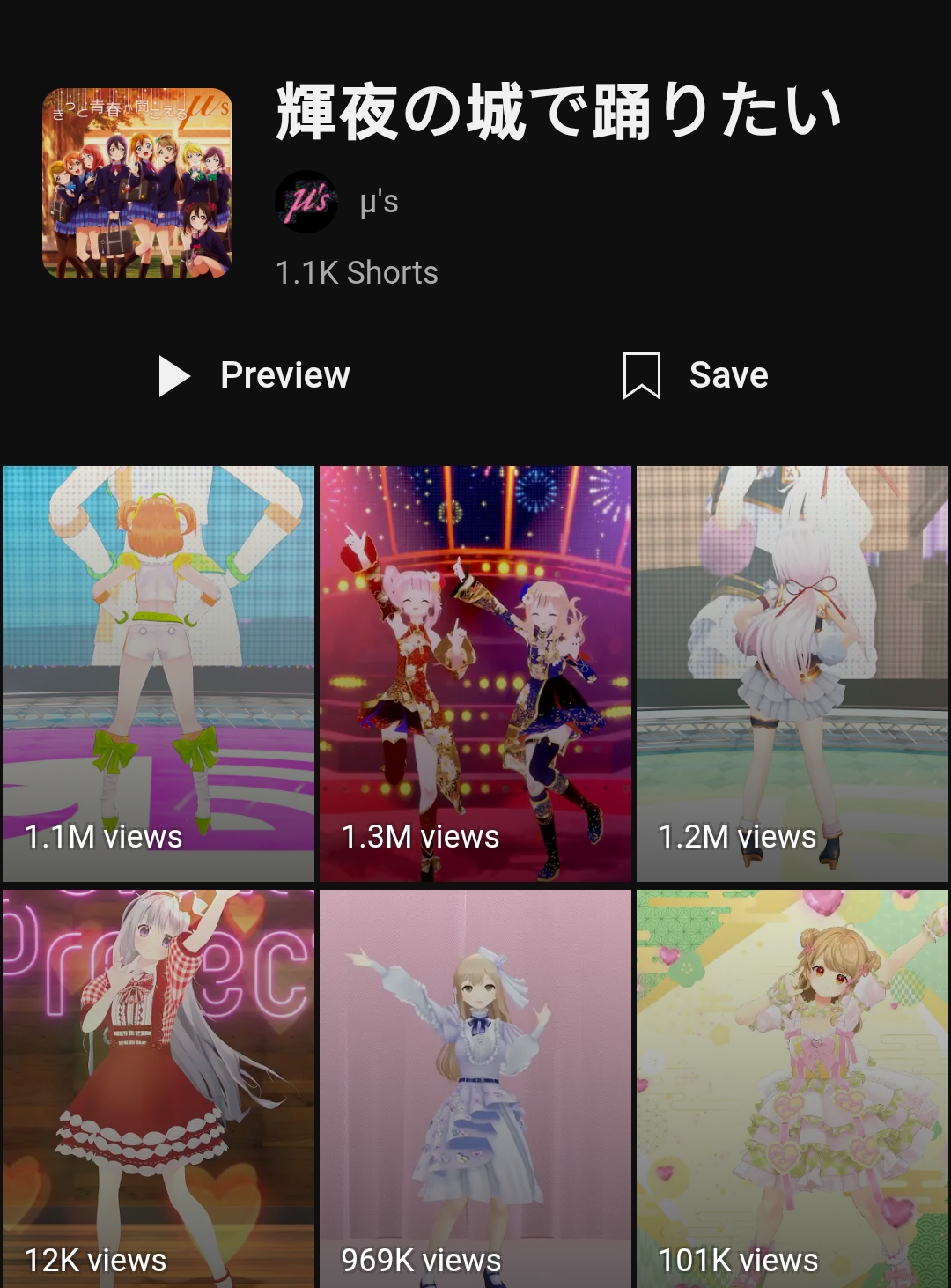This screenshot has width=951, height=1288.
Task: Open the Short with 1.1M views
Action: tap(158, 674)
